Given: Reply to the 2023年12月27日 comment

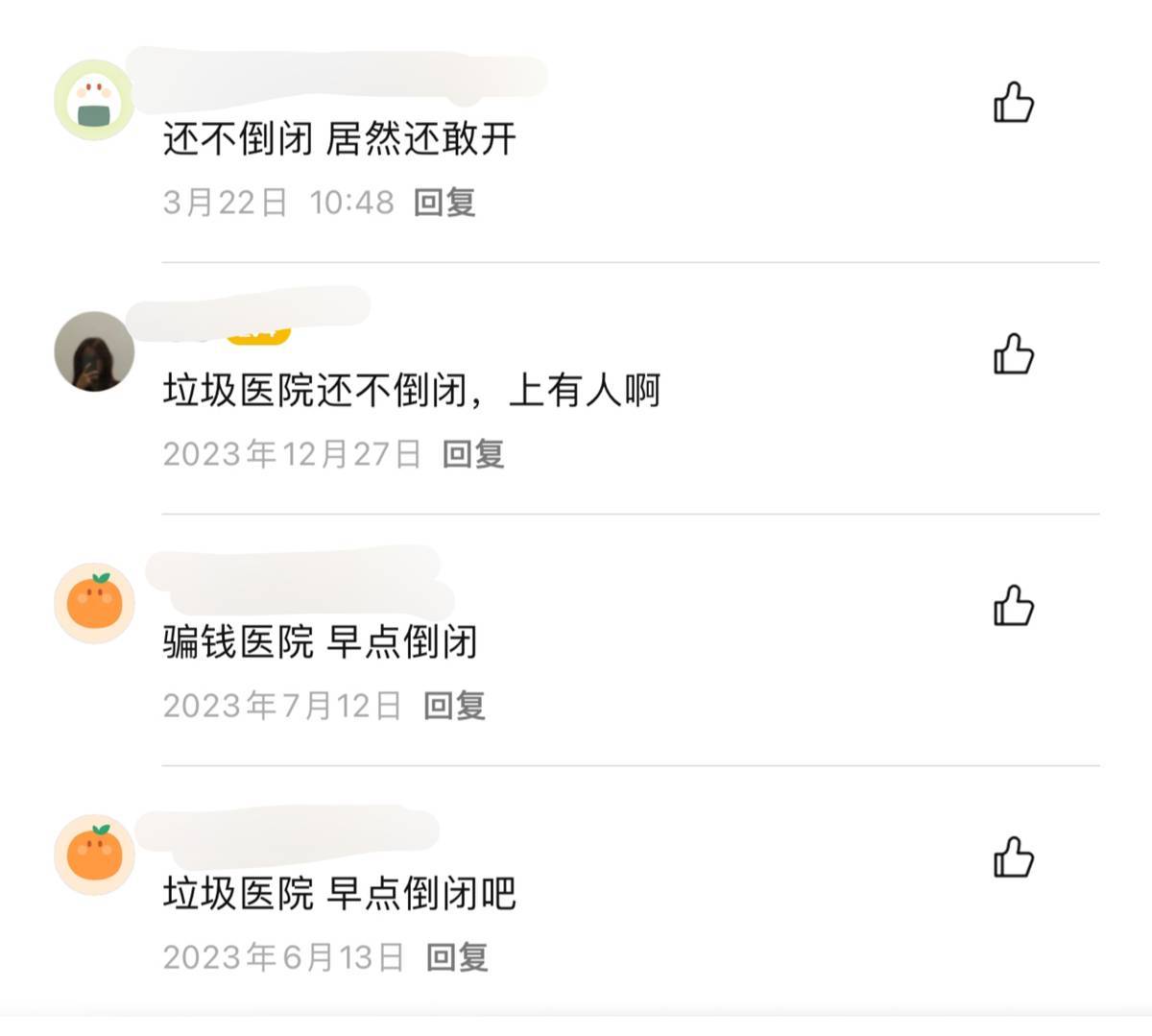Looking at the screenshot, I should [x=473, y=454].
